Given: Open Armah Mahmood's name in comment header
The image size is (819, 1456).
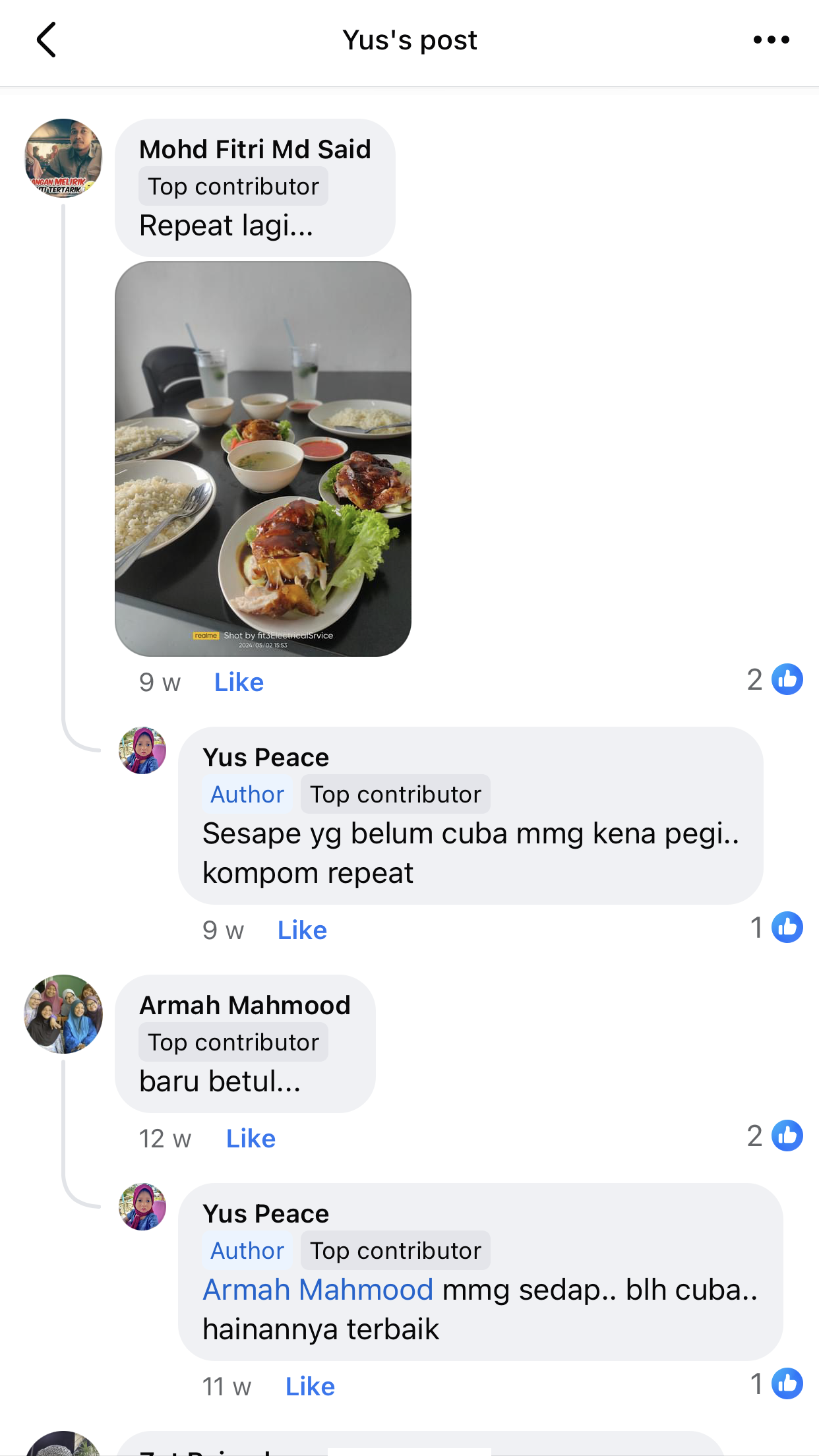Looking at the screenshot, I should [x=245, y=1006].
